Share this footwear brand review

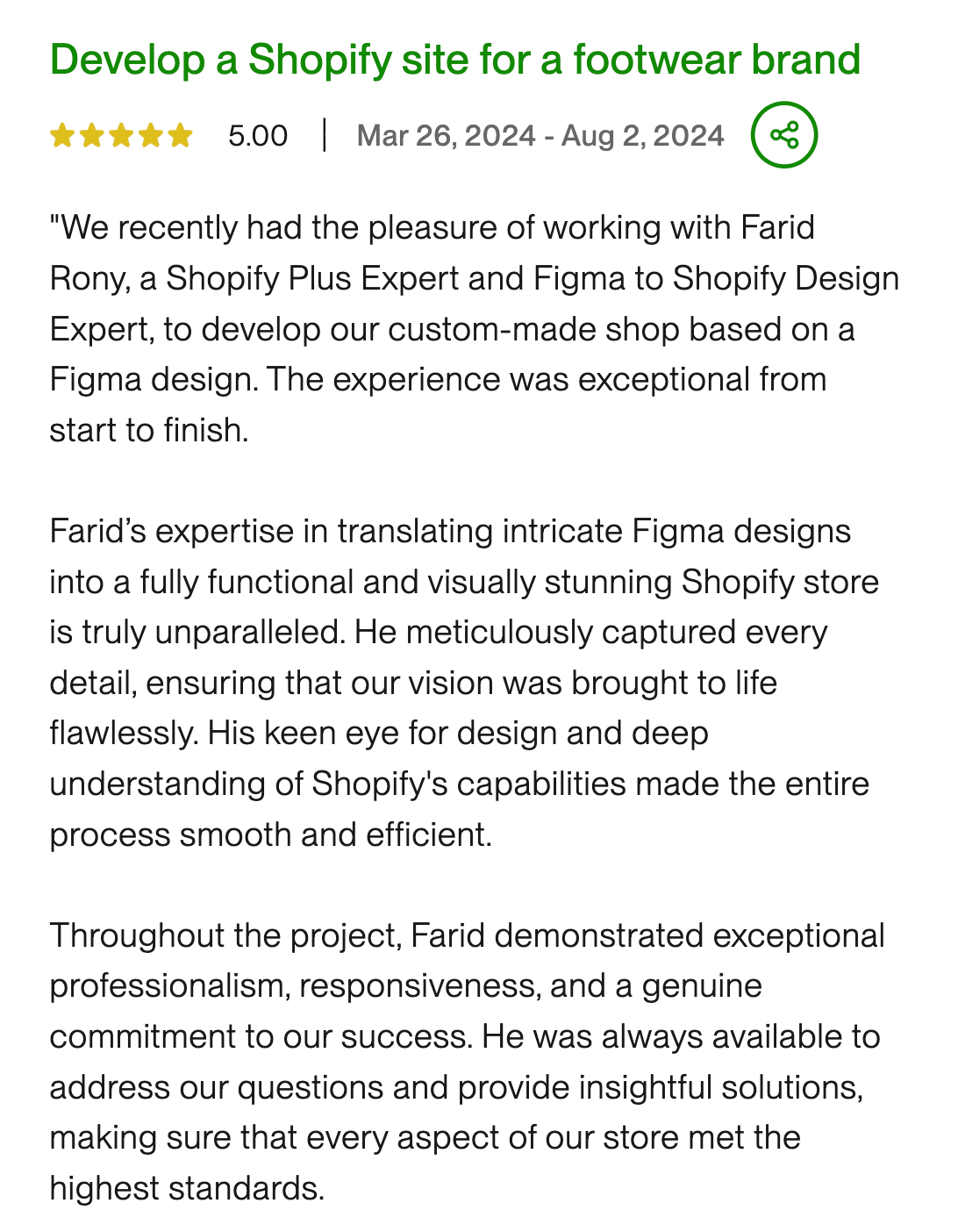click(x=783, y=135)
